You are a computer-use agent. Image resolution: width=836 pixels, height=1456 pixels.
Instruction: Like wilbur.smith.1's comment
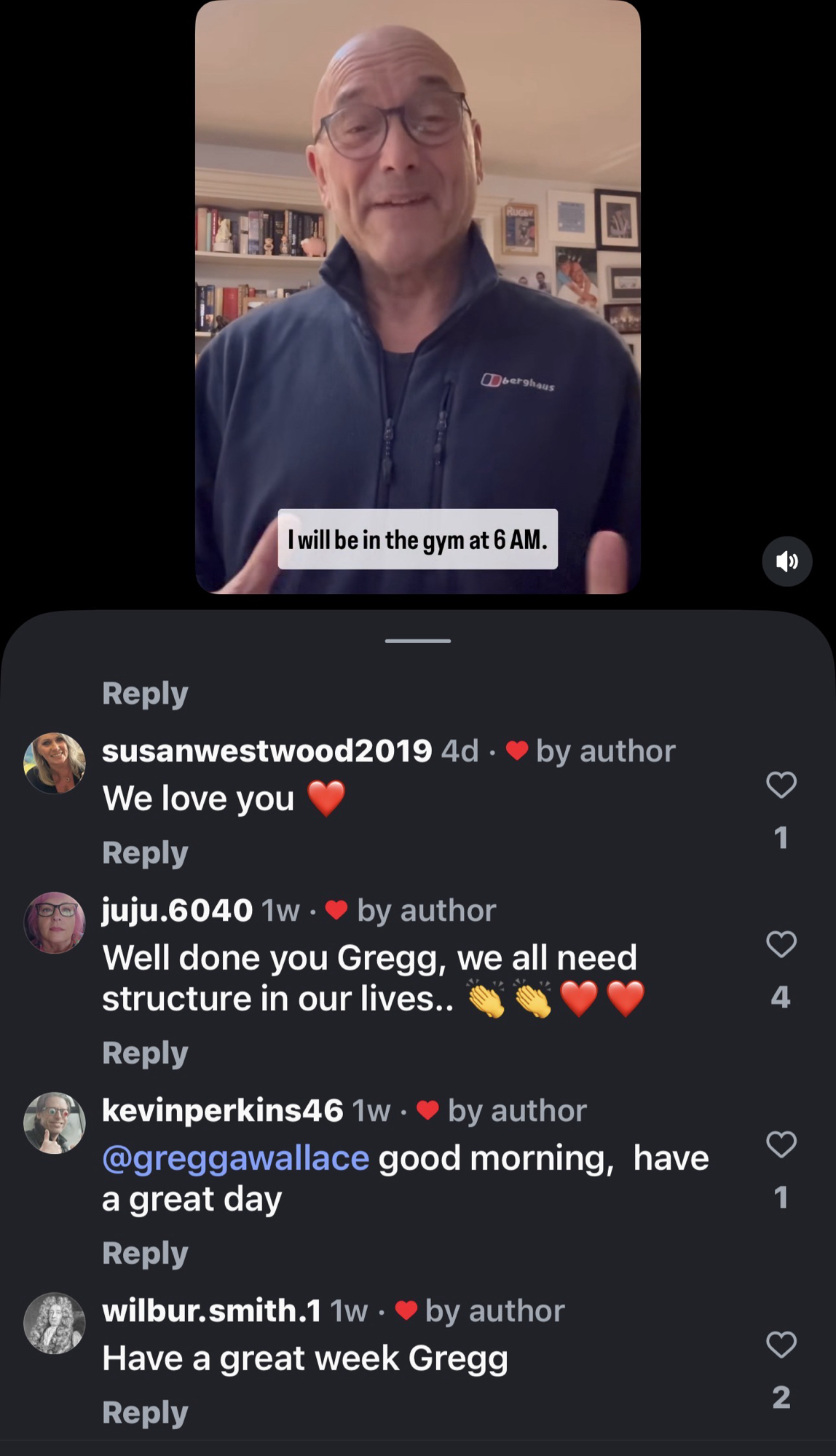(x=781, y=1344)
